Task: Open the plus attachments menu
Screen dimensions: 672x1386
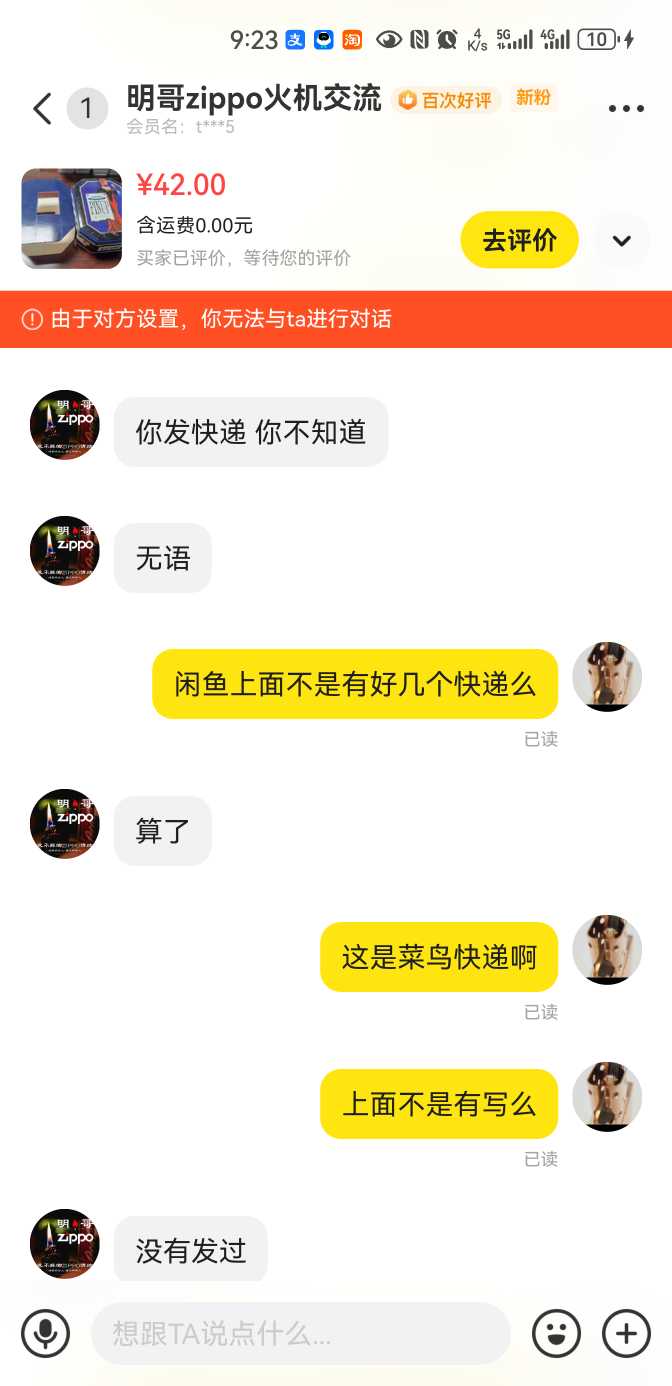Action: click(x=626, y=1333)
